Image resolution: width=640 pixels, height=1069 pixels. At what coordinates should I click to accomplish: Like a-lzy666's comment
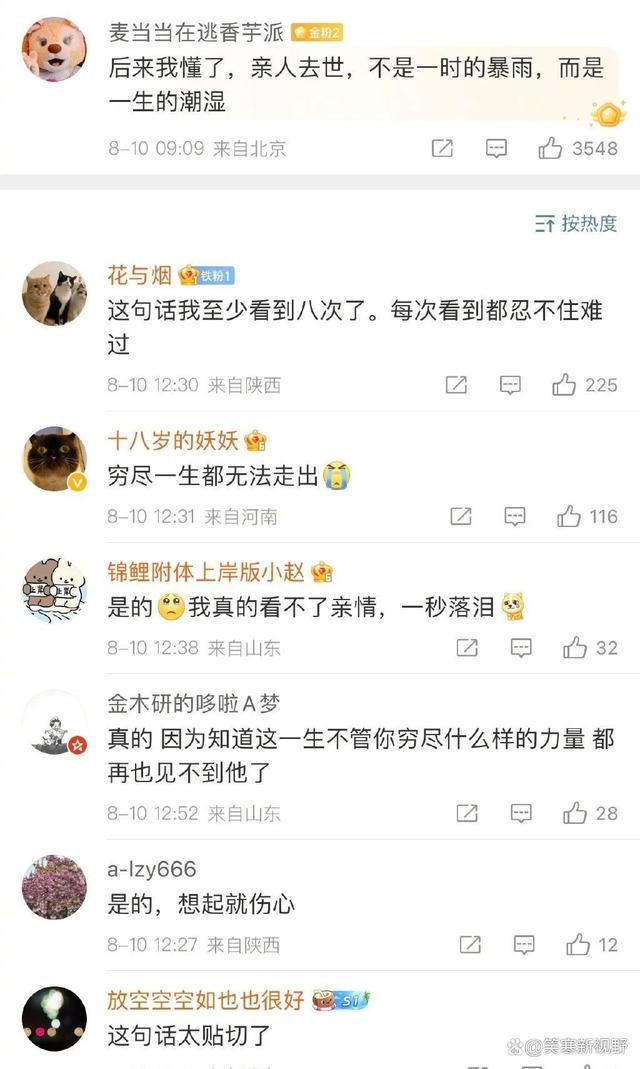coord(578,944)
